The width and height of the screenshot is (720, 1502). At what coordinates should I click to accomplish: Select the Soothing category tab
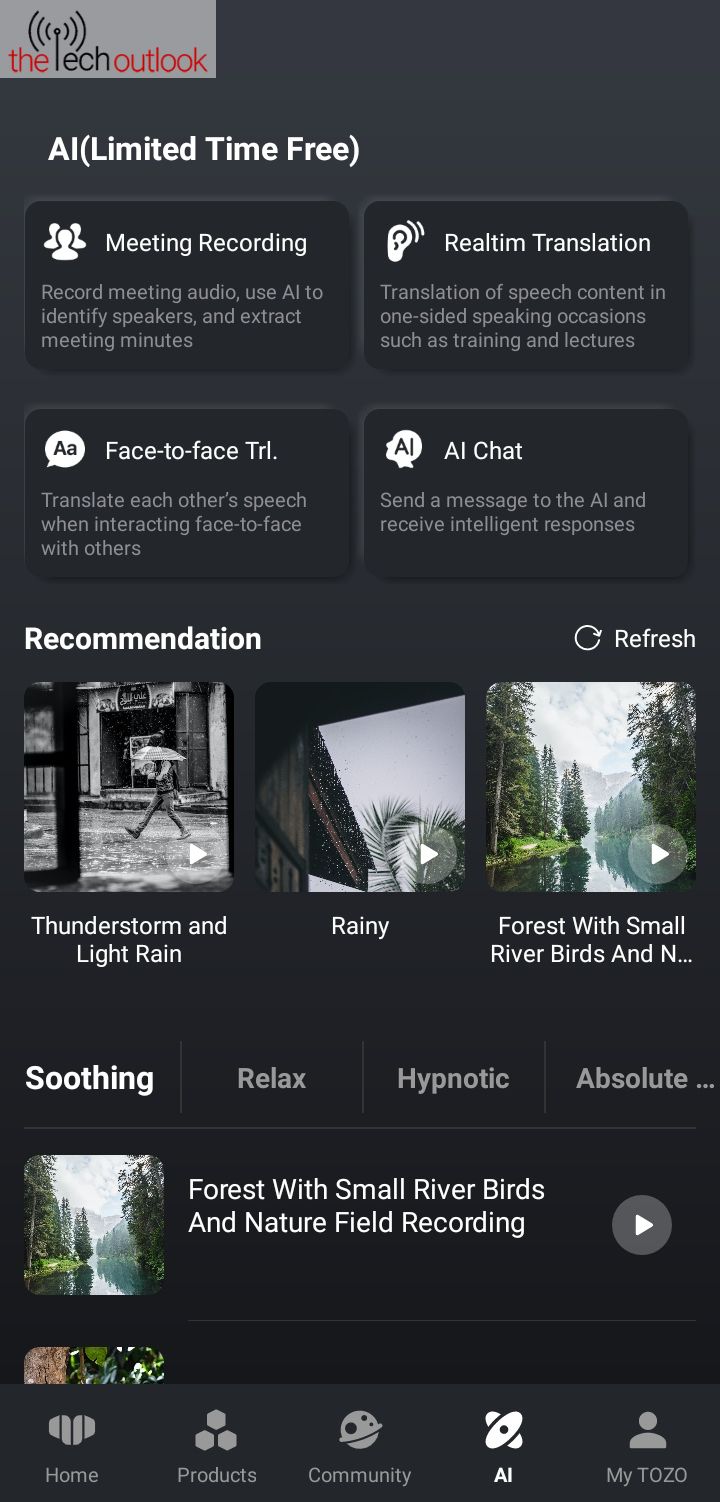point(90,1078)
